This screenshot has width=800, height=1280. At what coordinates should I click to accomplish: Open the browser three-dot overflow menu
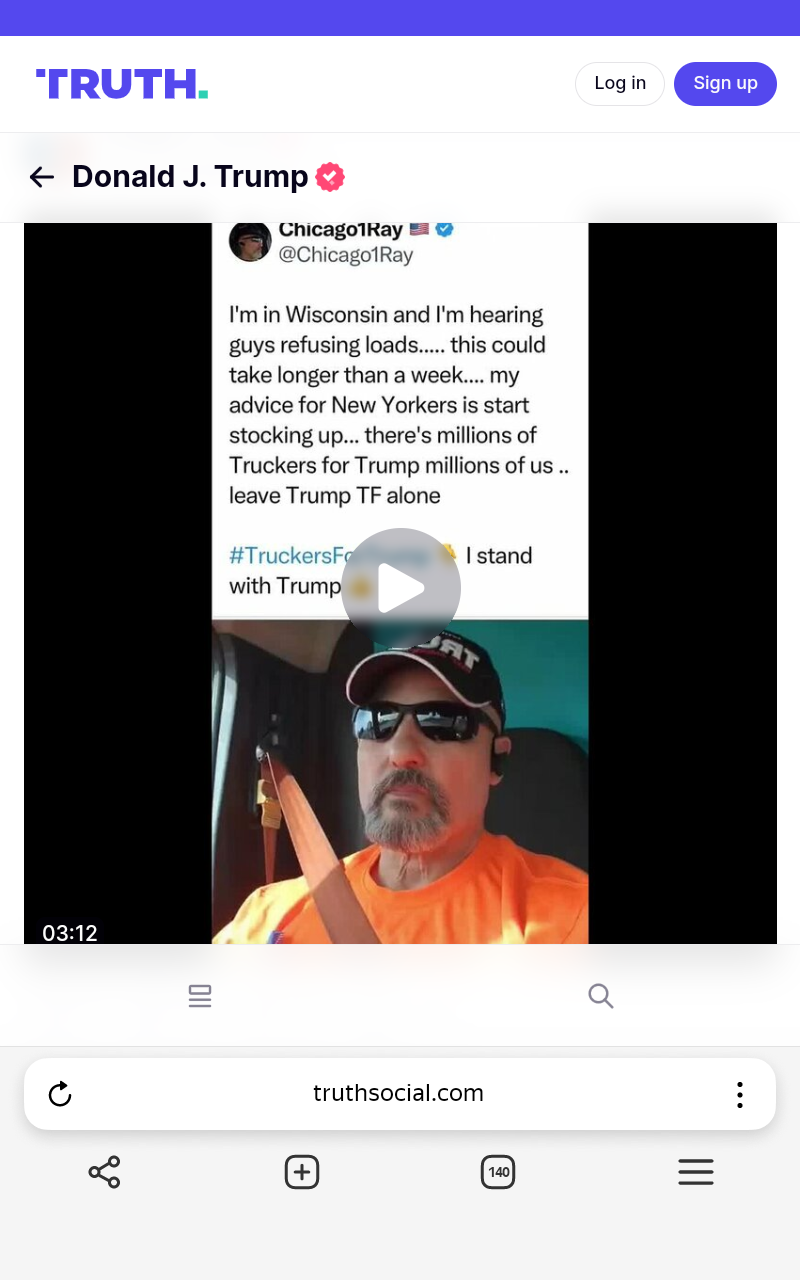pyautogui.click(x=739, y=1094)
